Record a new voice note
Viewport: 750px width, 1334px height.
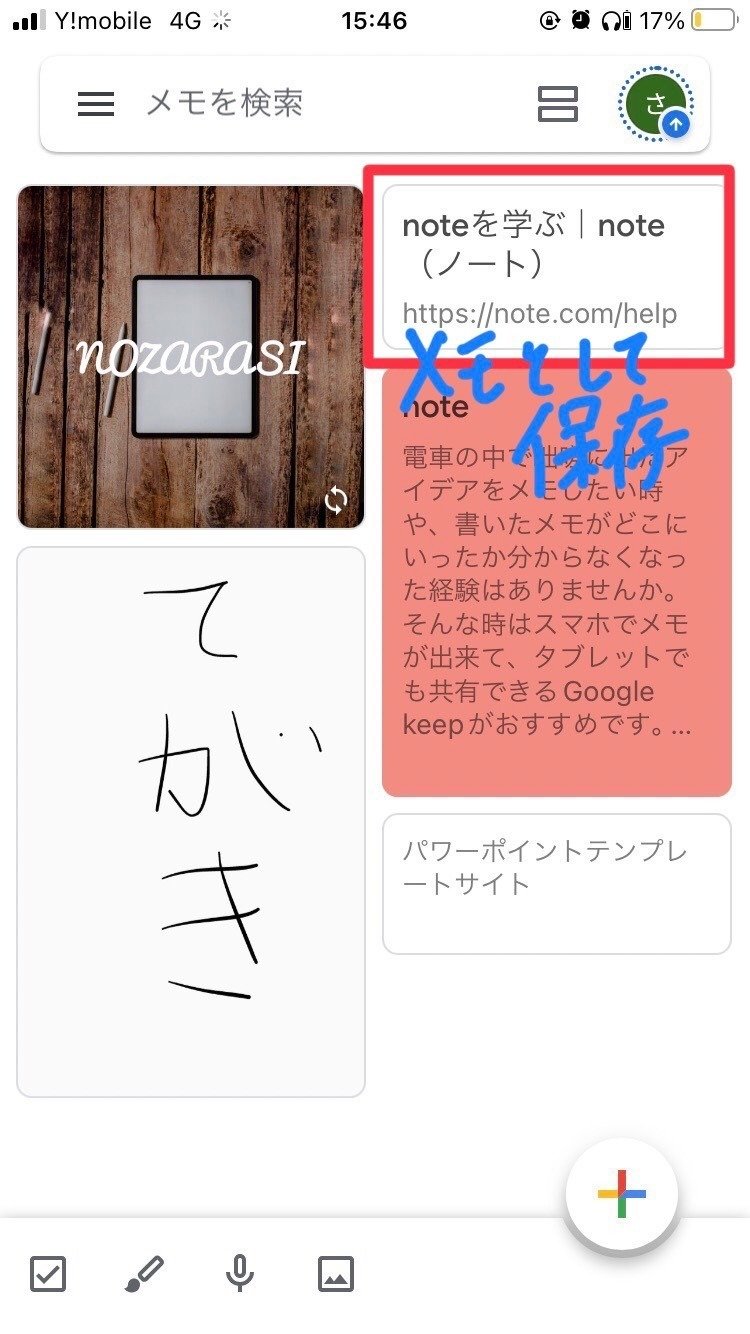point(239,1274)
